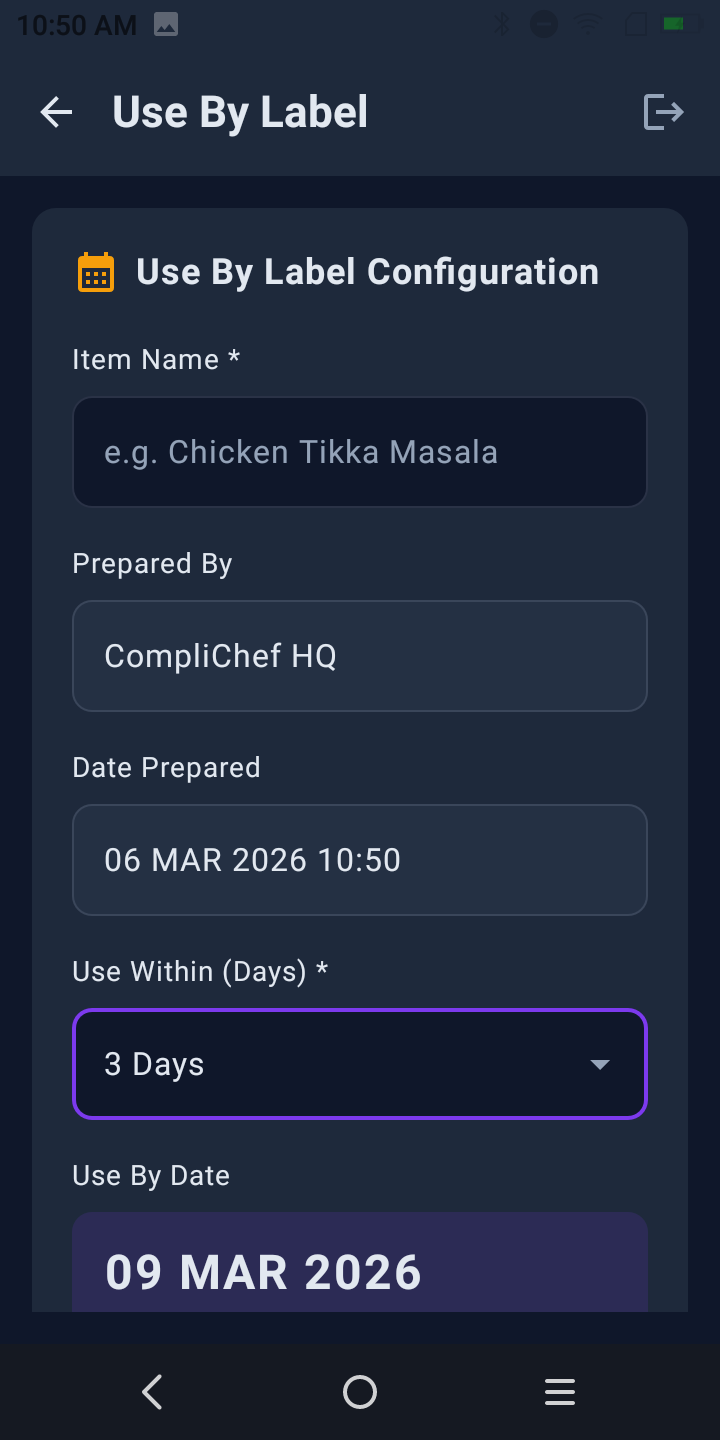Select the Prepared By field showing CompliChef HQ
Screen dimensions: 720x1440
[x=360, y=656]
